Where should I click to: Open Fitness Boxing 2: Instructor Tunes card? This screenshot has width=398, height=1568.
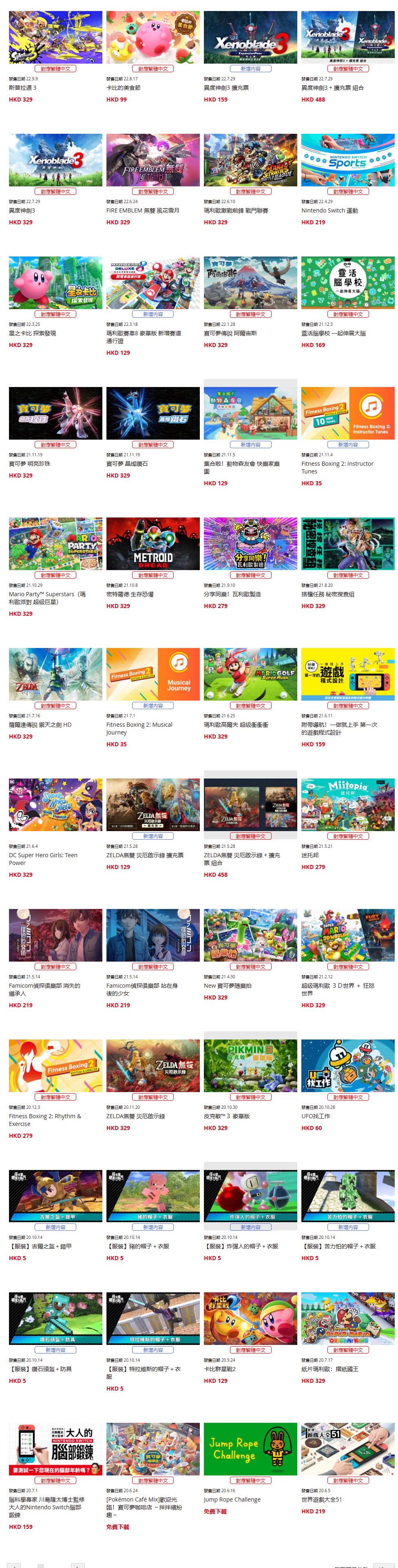click(347, 413)
